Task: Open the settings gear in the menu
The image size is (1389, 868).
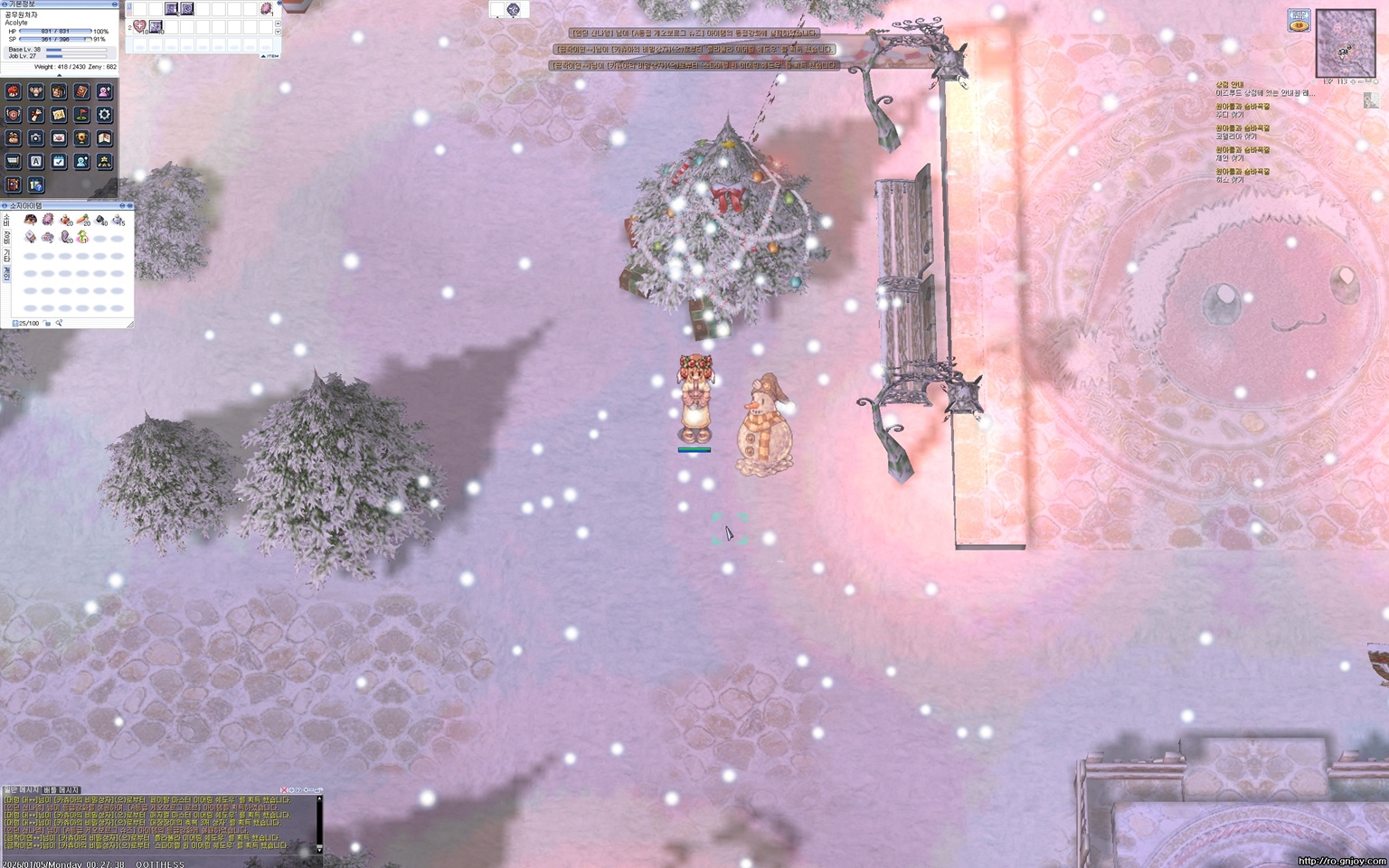Action: pyautogui.click(x=104, y=115)
